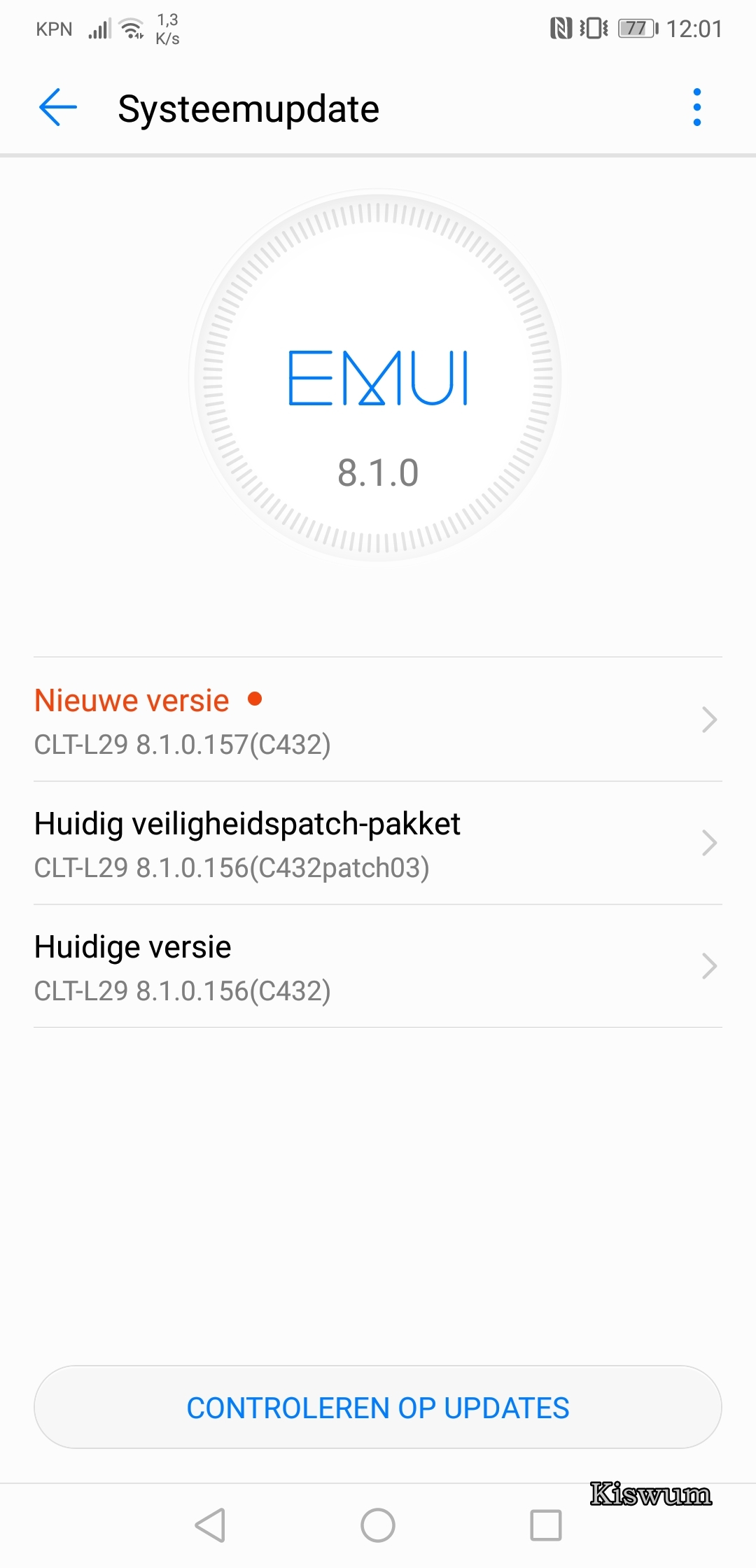Open the Huidige versie row
756x1568 pixels.
tap(378, 966)
